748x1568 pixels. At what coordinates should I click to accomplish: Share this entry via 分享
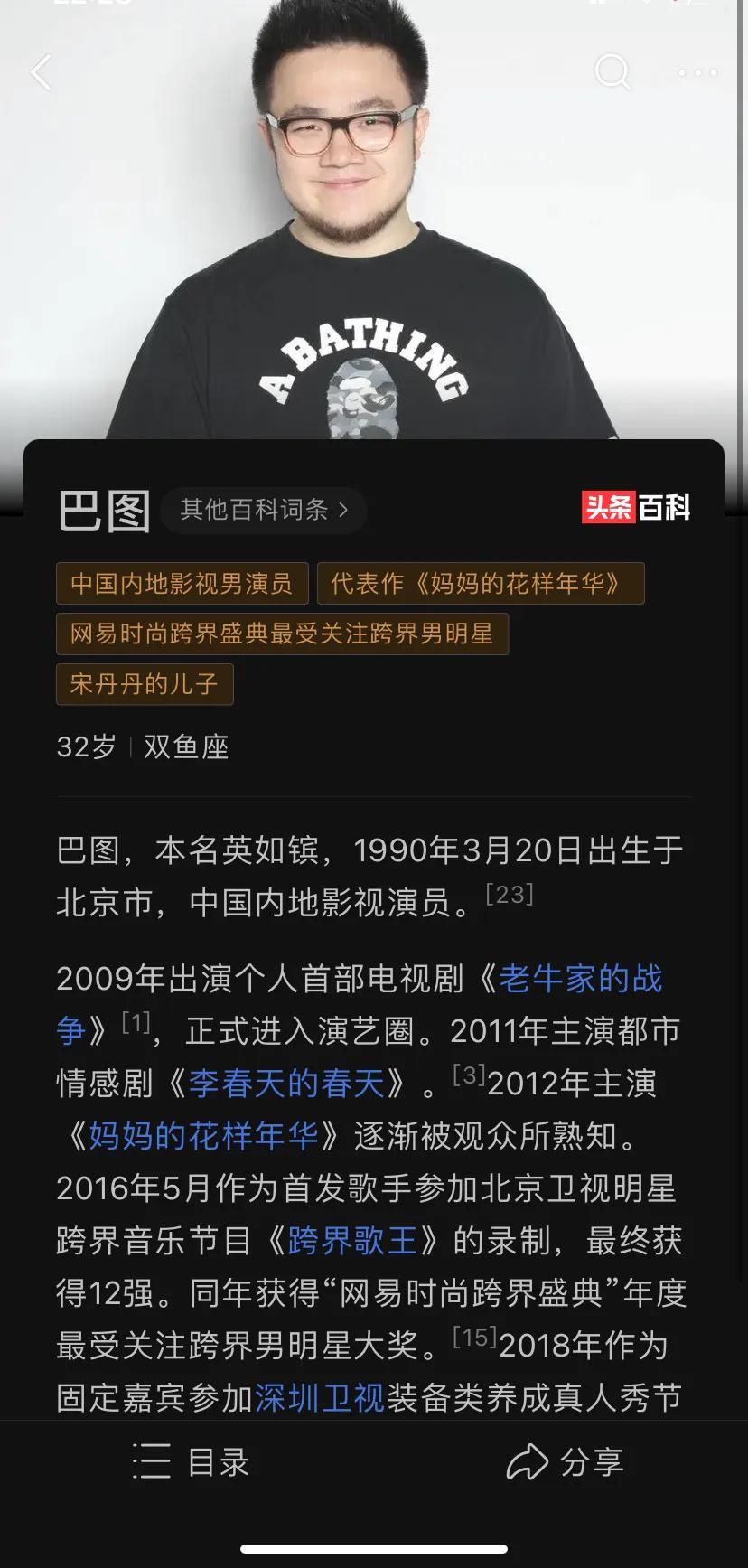click(x=566, y=1461)
